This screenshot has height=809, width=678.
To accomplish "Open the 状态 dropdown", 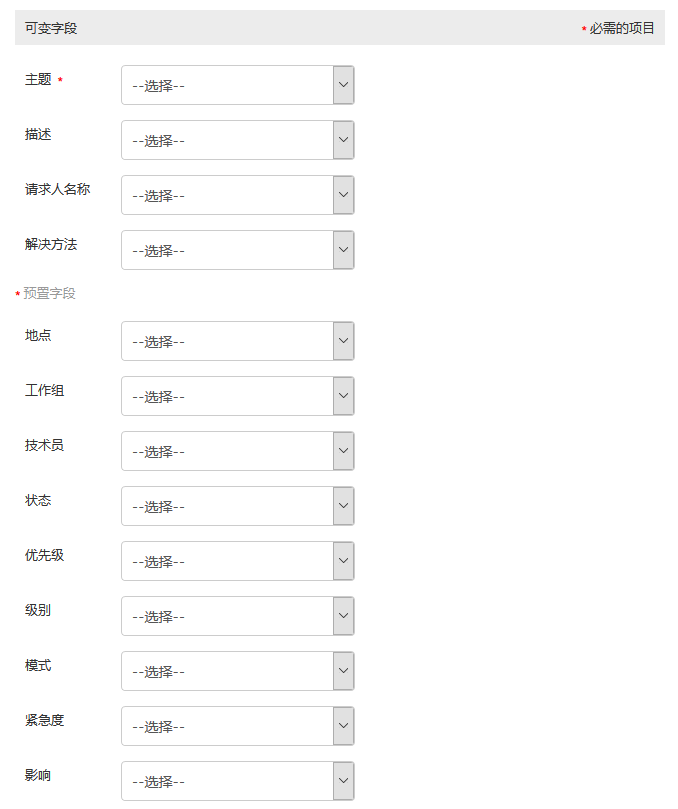I will click(238, 506).
